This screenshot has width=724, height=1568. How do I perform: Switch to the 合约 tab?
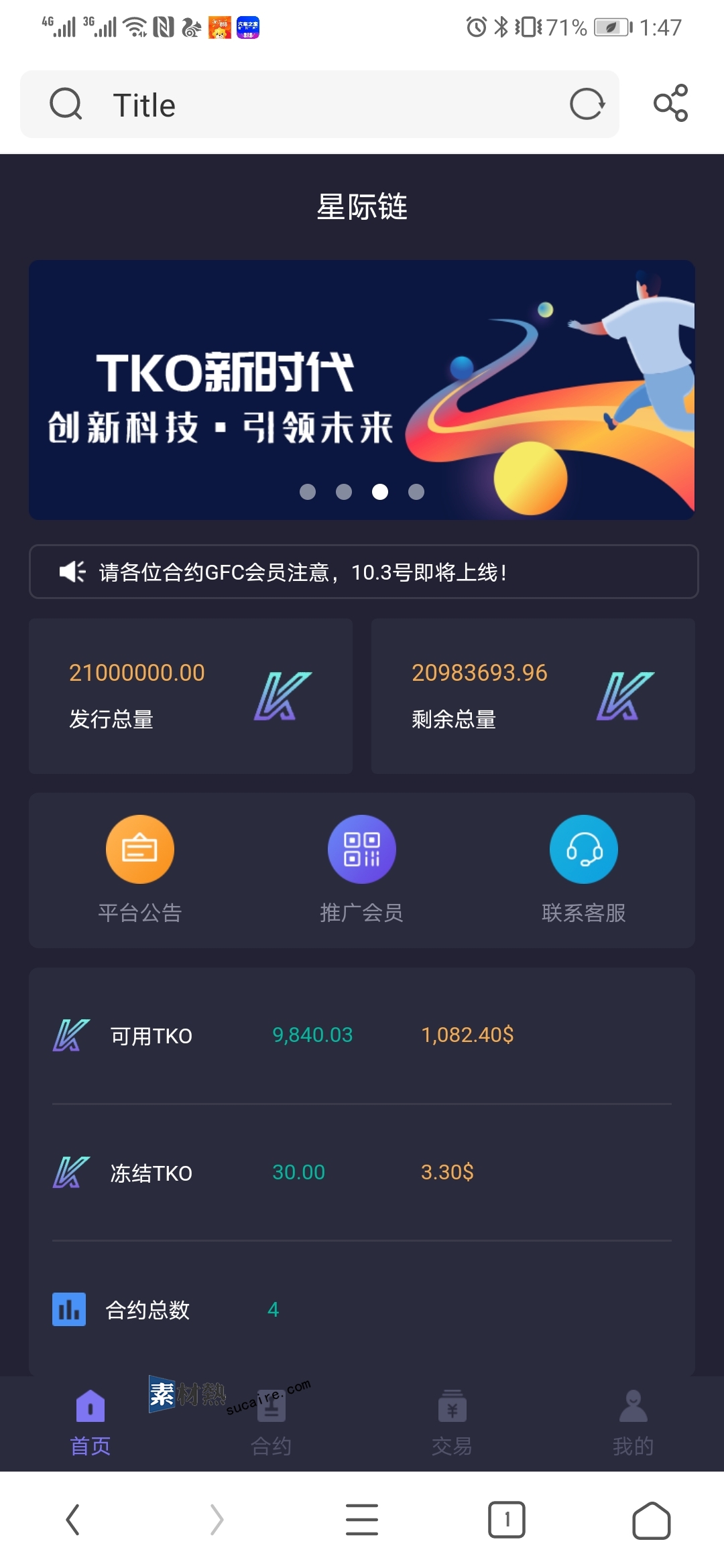click(x=271, y=1422)
